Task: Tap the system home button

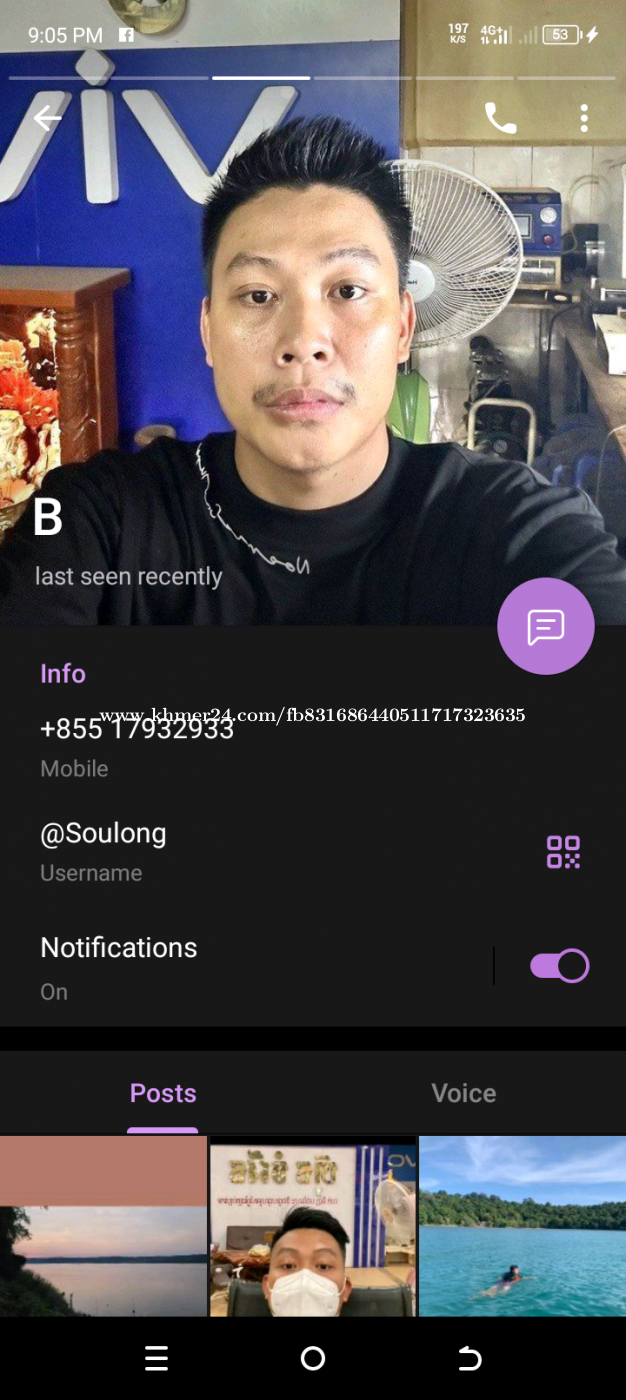Action: click(x=313, y=1358)
